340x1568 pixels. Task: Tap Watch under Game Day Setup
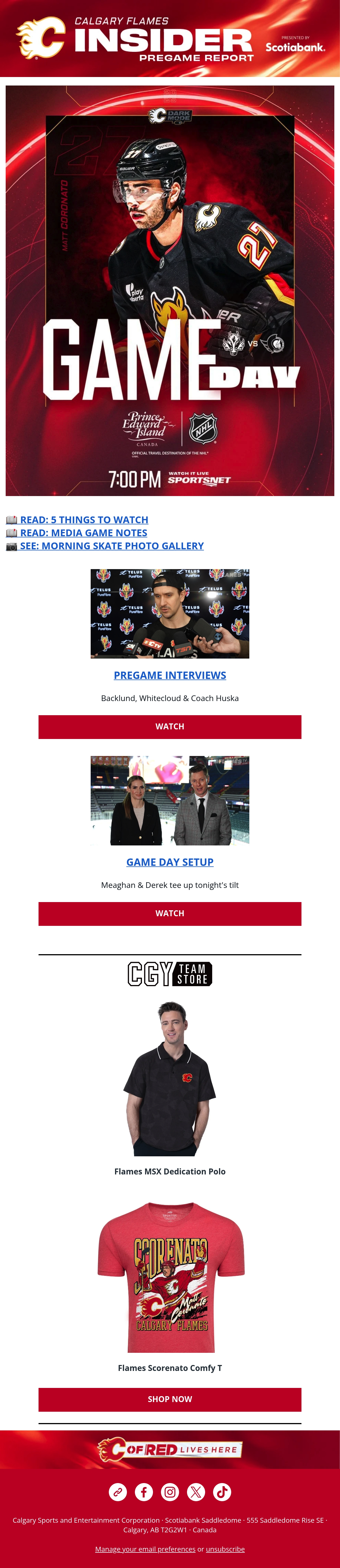point(170,913)
